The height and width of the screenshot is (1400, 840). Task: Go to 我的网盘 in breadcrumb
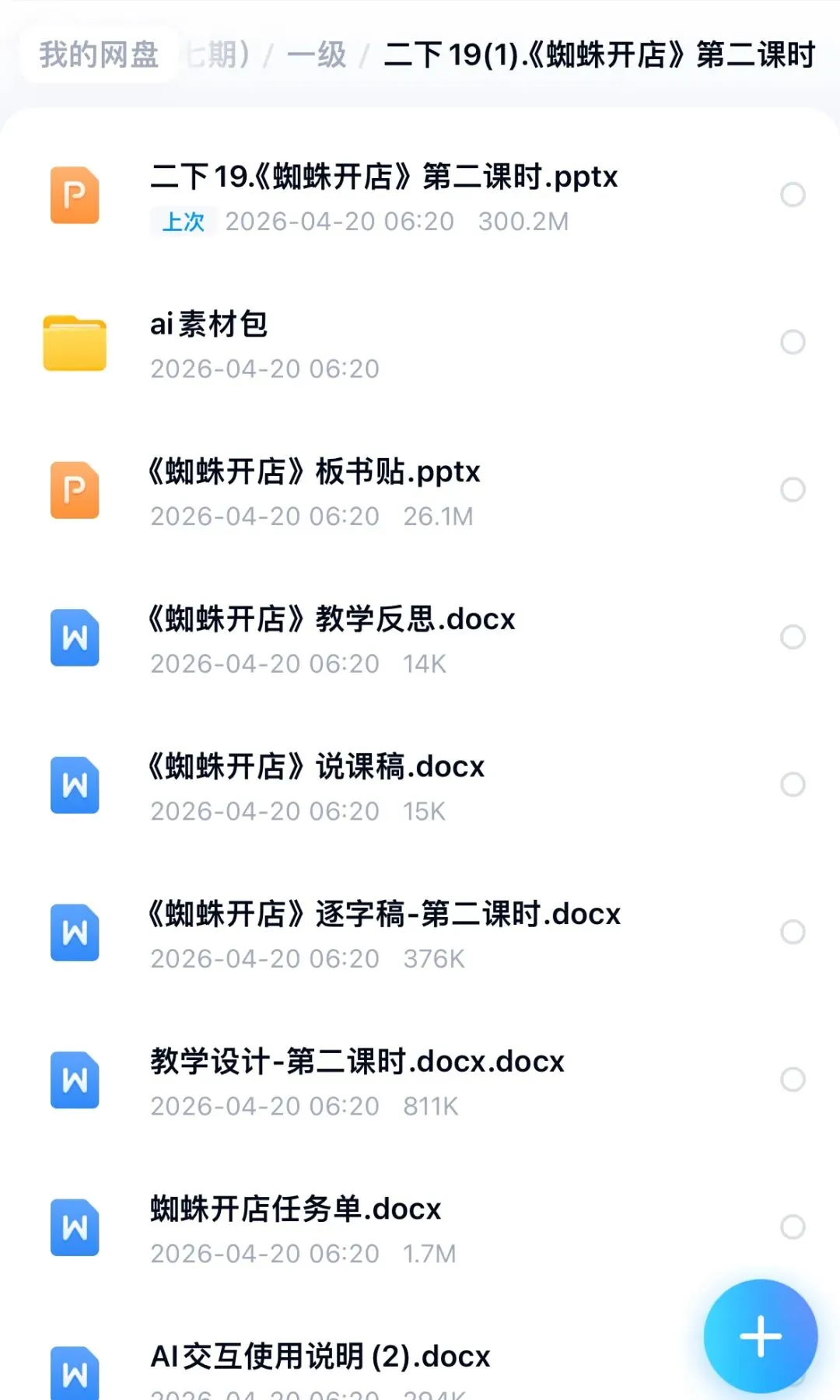coord(99,54)
